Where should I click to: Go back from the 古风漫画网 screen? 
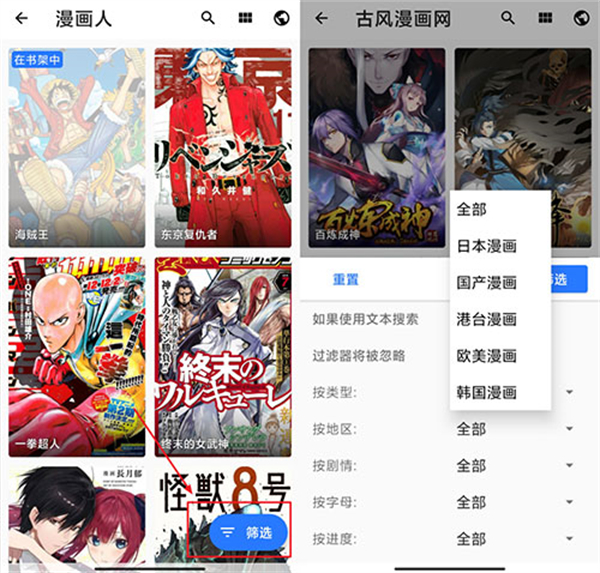pyautogui.click(x=321, y=18)
